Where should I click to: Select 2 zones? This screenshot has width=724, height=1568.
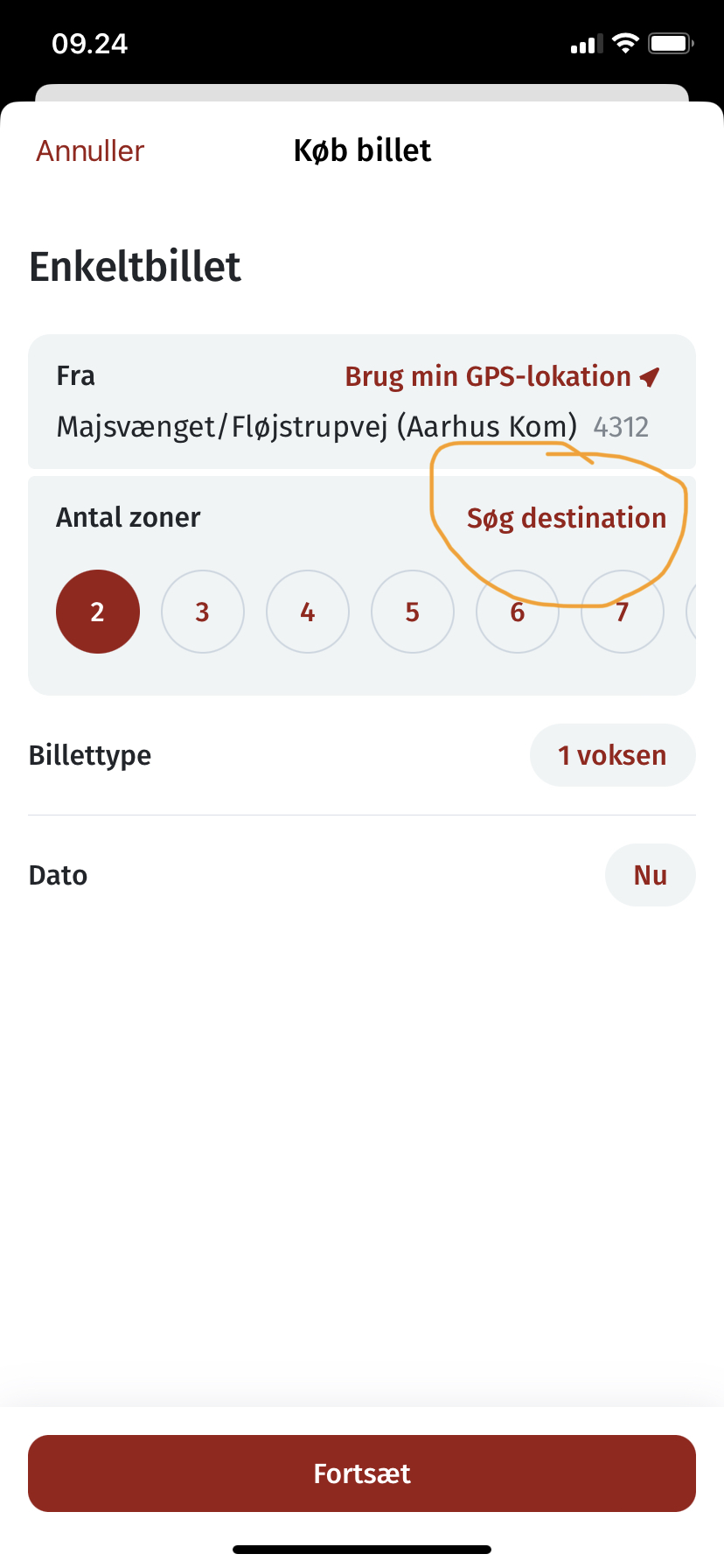98,612
